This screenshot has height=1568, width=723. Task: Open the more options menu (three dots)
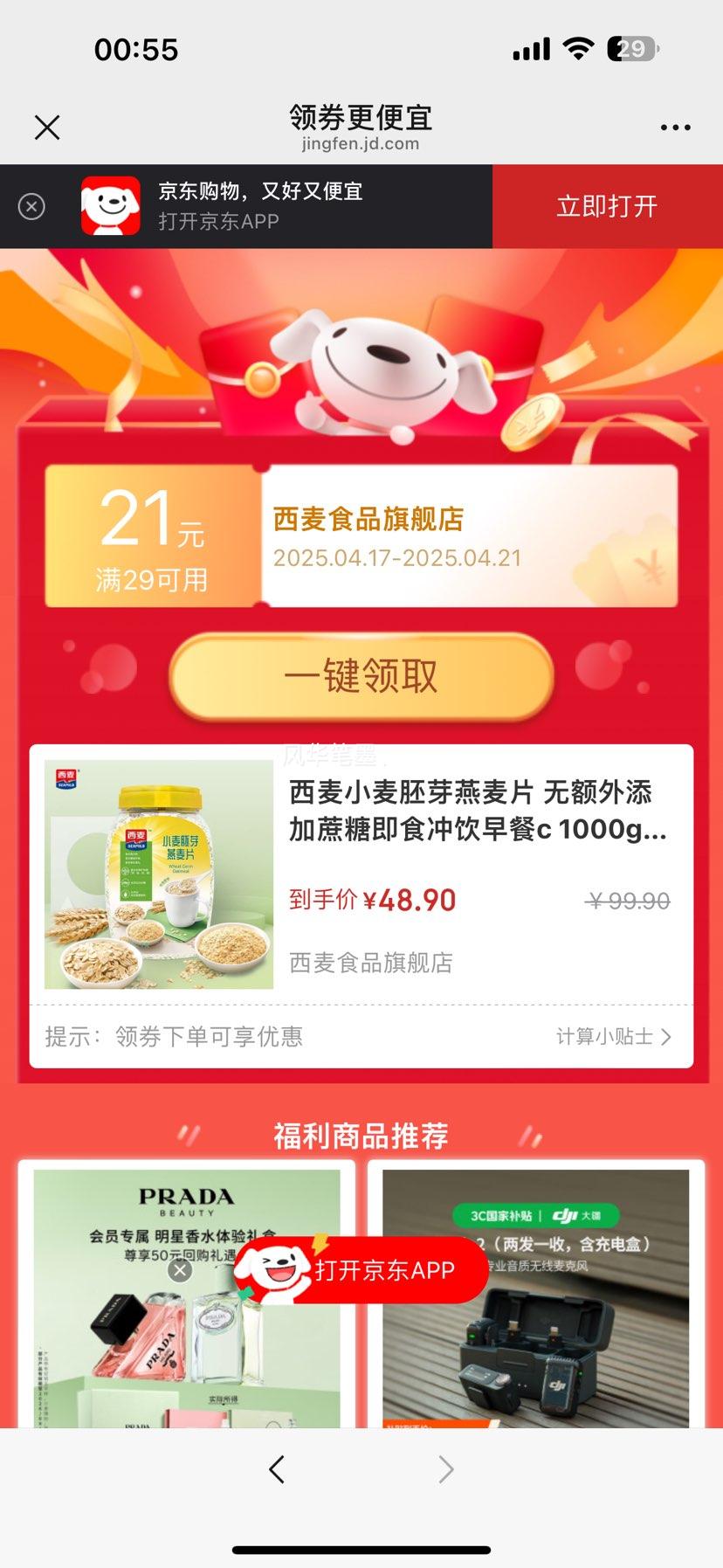[x=675, y=127]
